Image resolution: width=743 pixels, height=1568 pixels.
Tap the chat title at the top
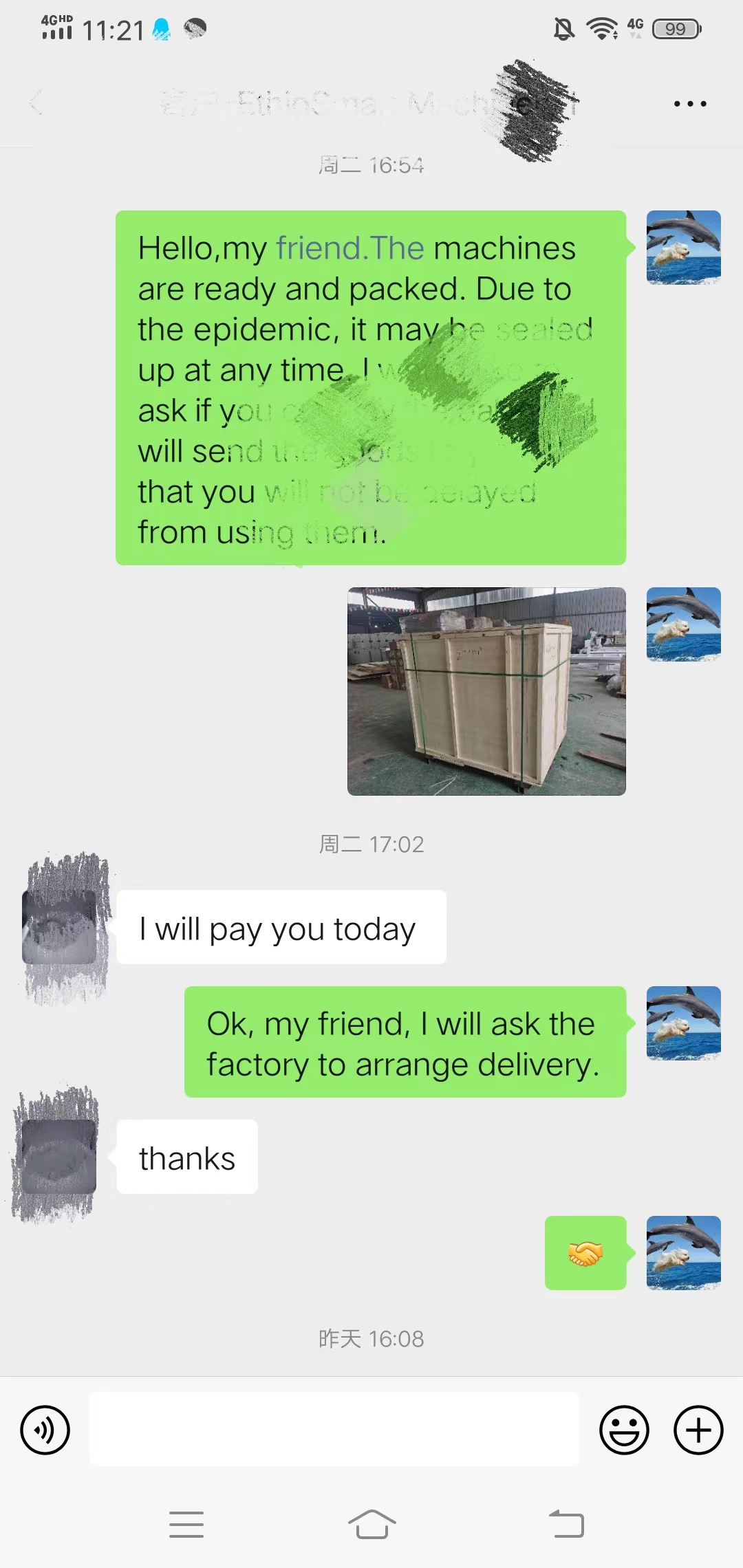click(x=371, y=103)
